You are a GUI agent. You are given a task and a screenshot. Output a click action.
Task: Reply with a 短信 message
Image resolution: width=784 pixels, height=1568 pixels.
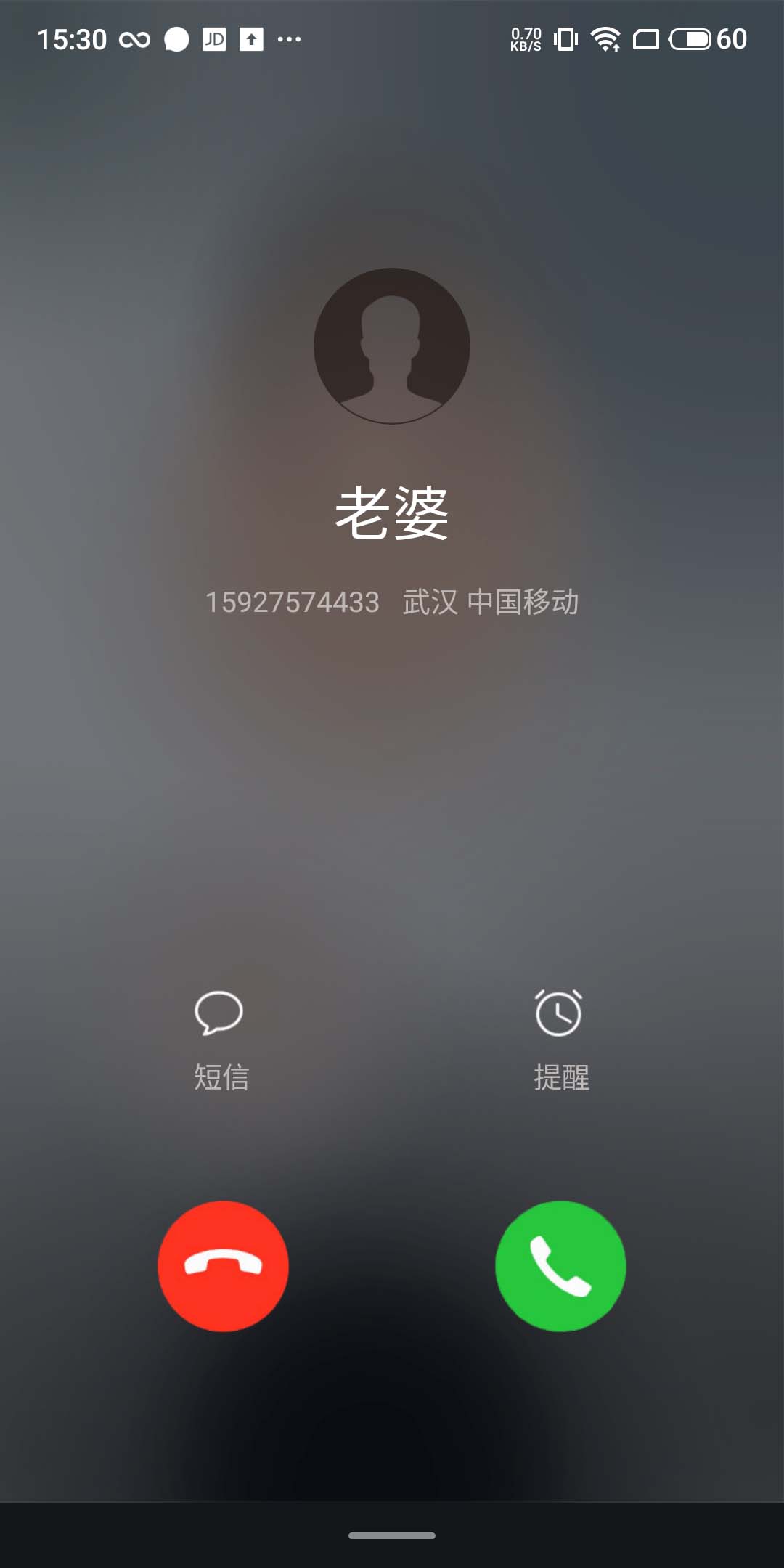coord(221,1040)
